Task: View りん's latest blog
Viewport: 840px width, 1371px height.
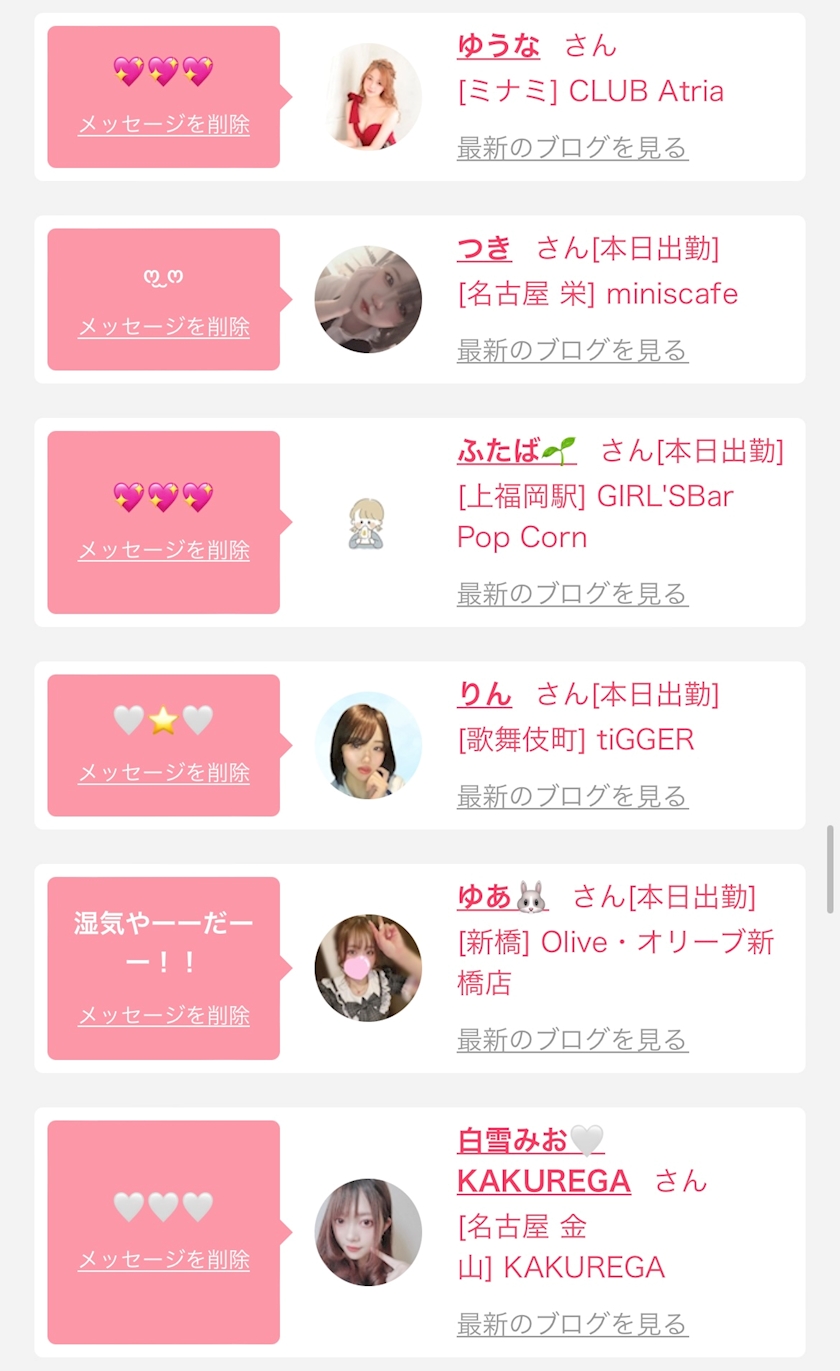Action: tap(572, 796)
